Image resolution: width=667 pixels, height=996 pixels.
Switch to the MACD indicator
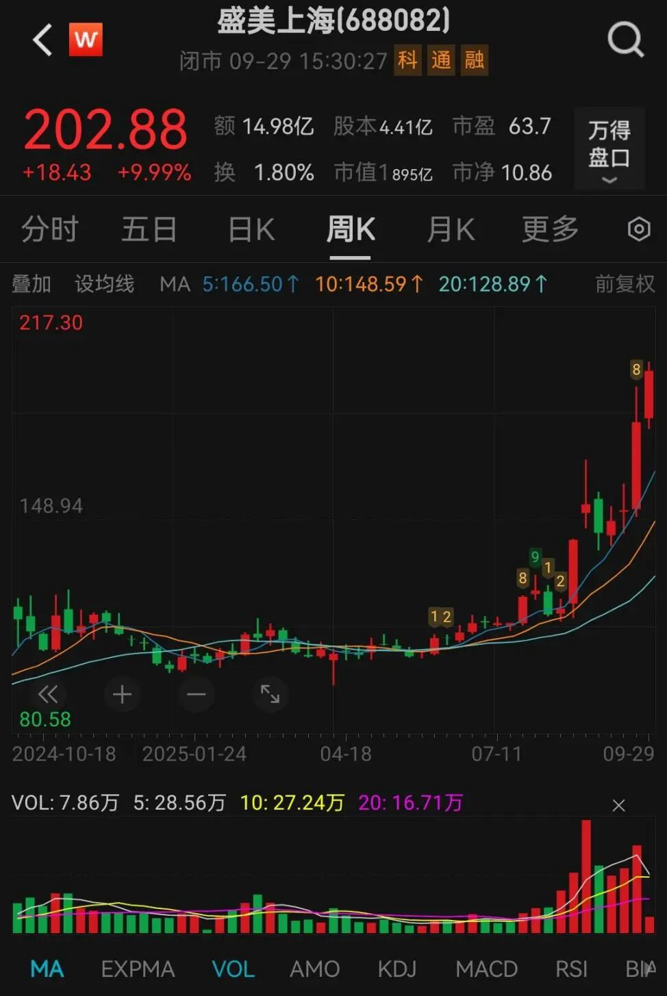point(486,969)
